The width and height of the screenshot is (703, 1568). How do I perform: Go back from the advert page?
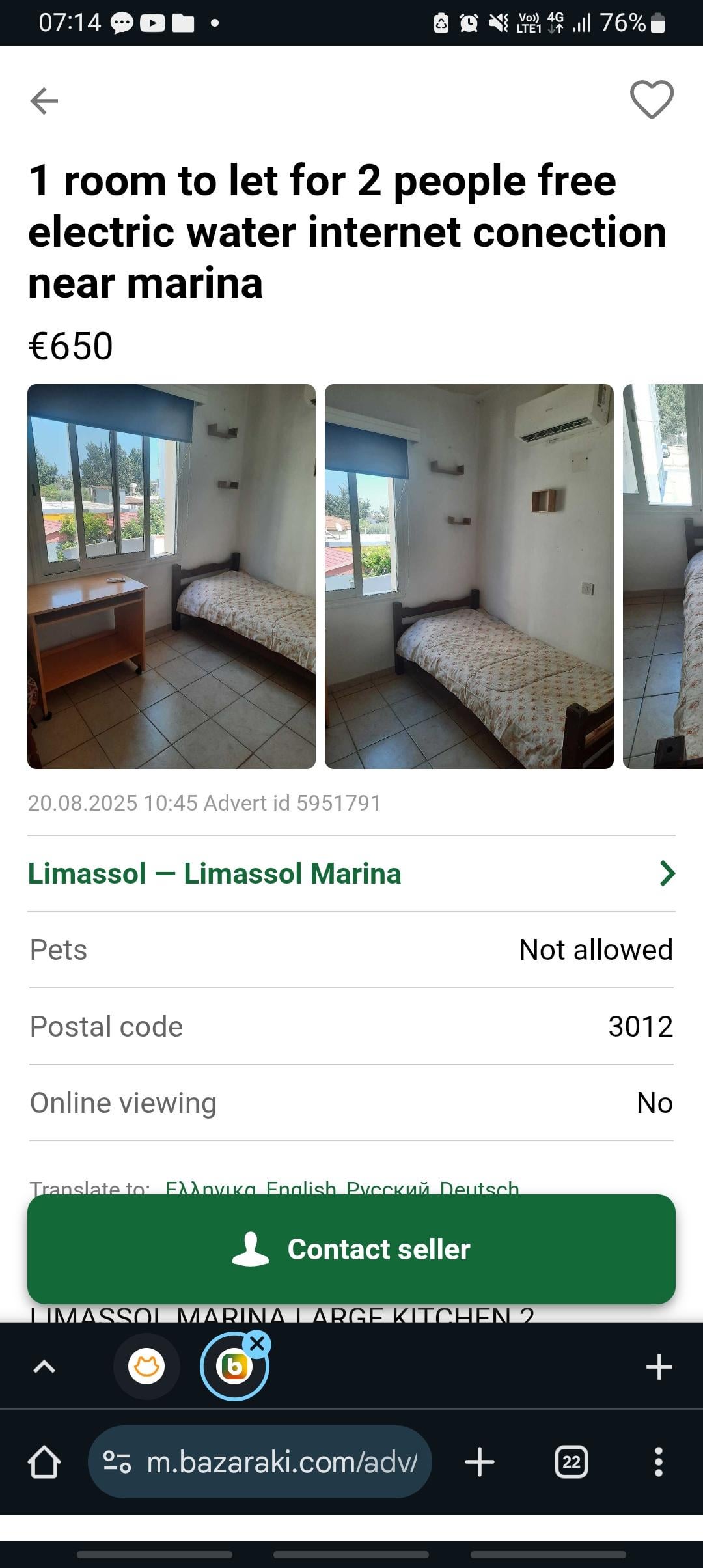point(44,101)
